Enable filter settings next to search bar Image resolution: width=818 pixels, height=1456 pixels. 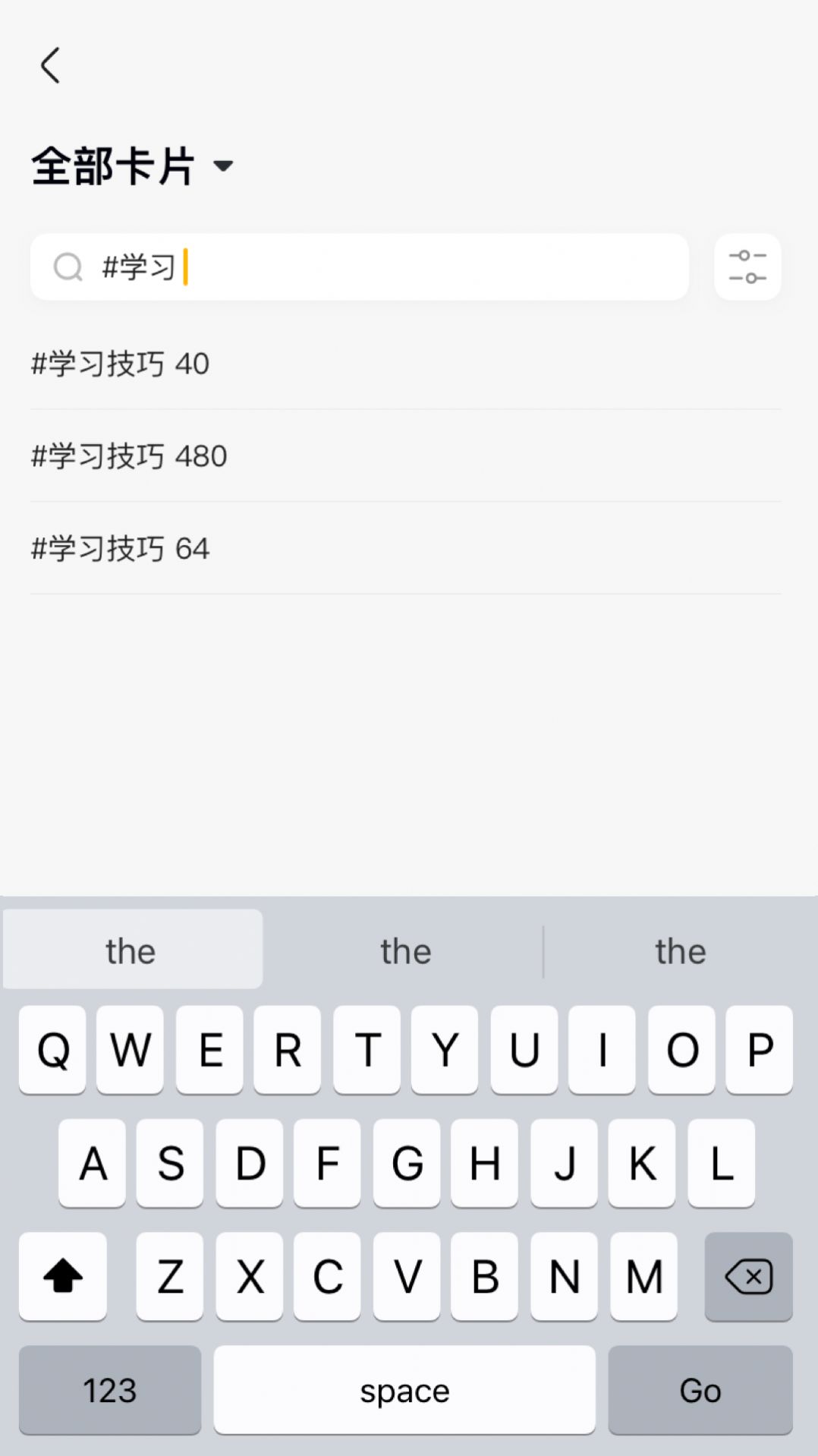click(747, 266)
